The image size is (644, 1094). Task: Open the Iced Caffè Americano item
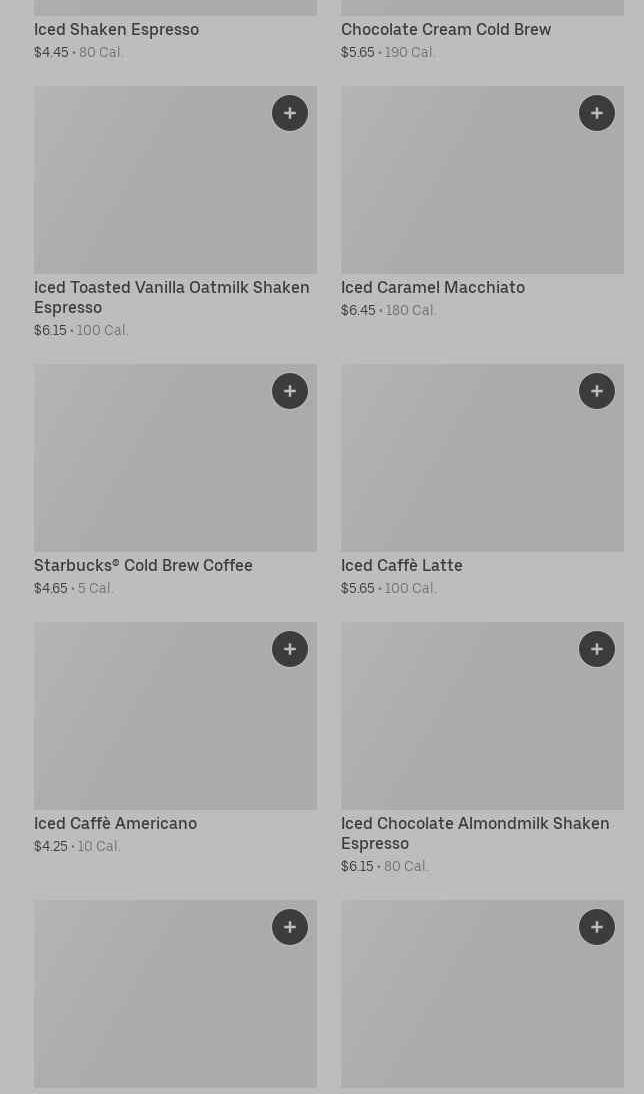pos(115,824)
